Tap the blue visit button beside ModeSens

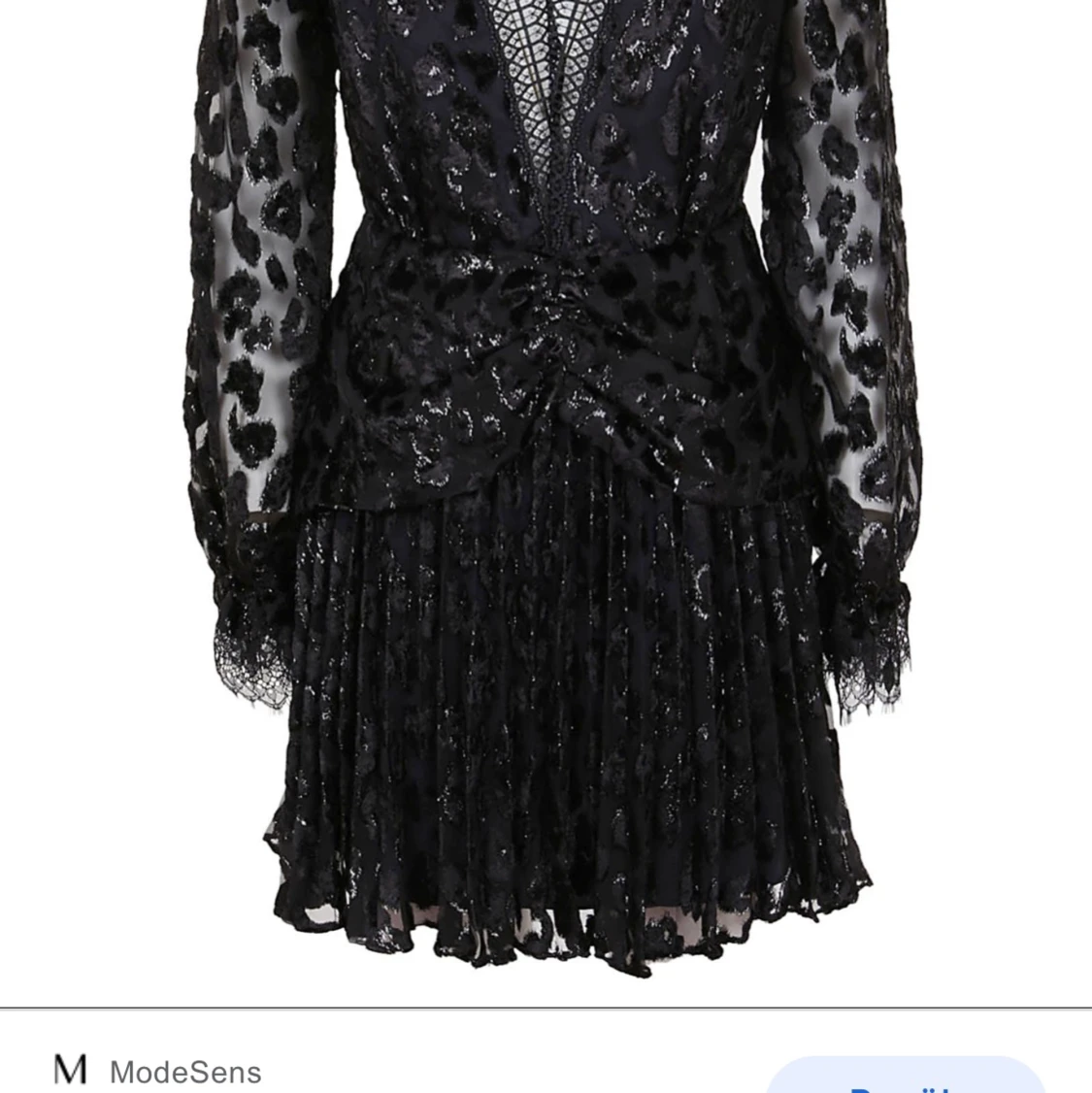[x=905, y=1078]
